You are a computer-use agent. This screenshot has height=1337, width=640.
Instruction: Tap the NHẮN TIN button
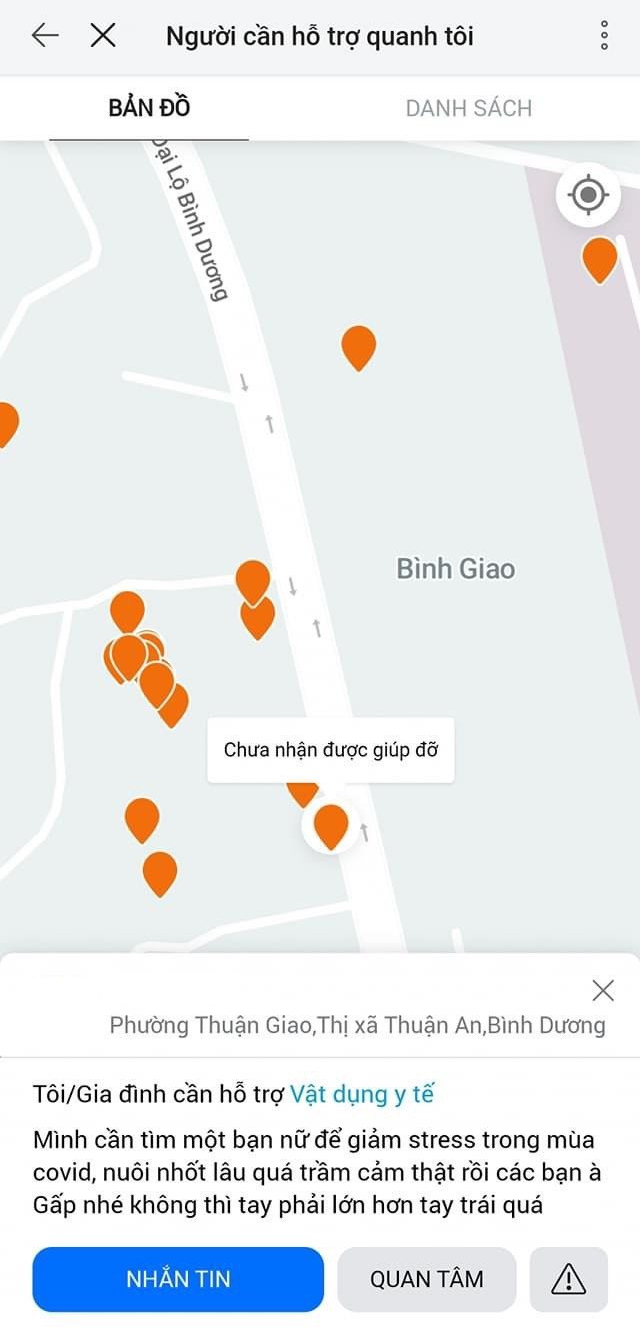[x=178, y=1278]
